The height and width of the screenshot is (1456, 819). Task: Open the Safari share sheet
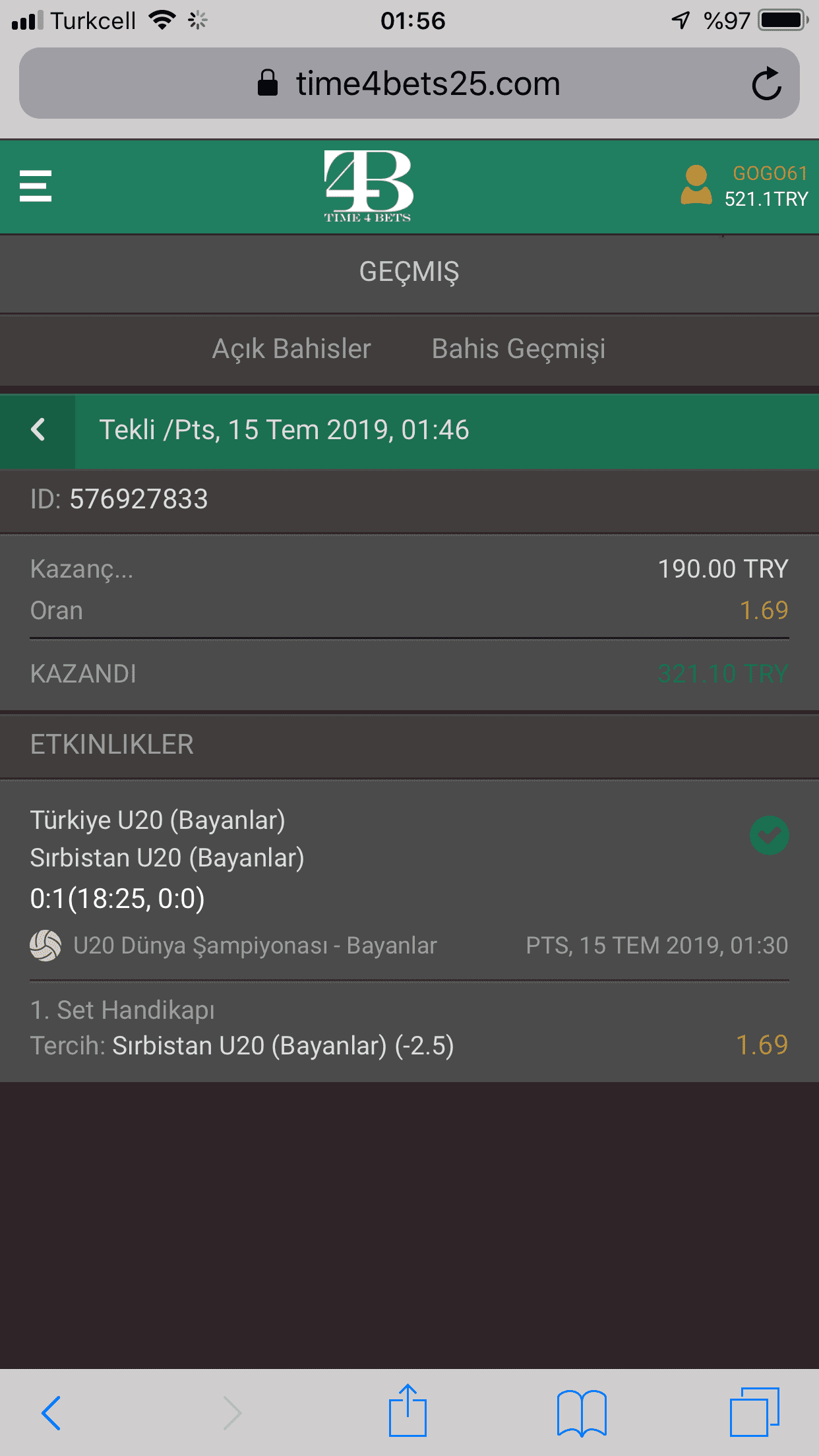(408, 1410)
